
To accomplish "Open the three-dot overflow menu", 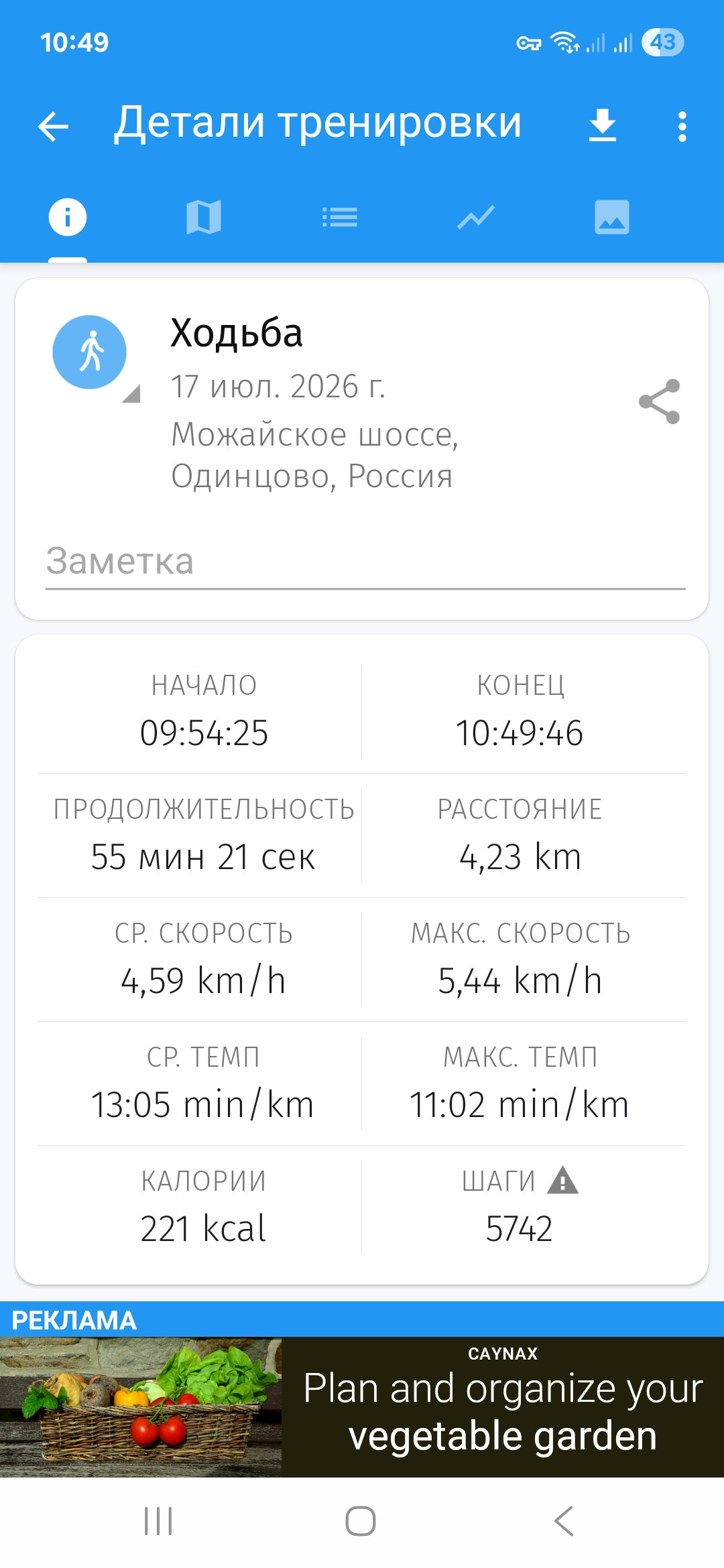I will (682, 126).
